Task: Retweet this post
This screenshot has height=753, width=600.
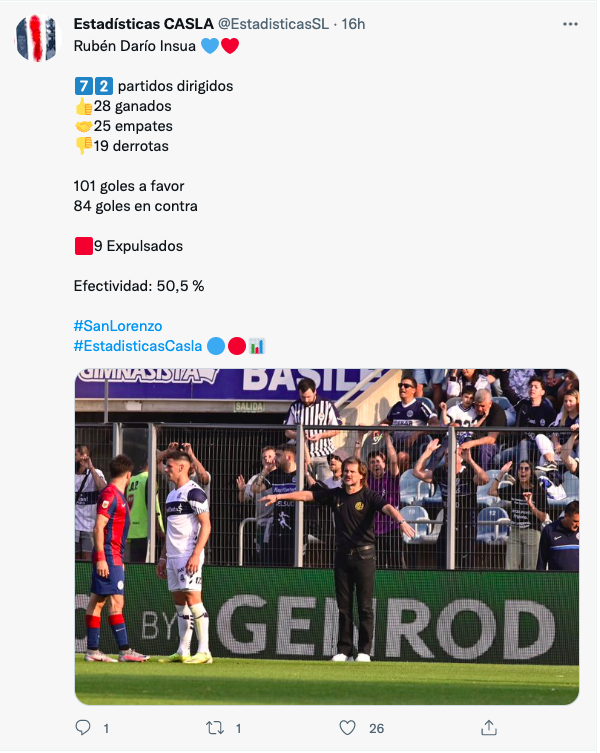Action: 215,728
